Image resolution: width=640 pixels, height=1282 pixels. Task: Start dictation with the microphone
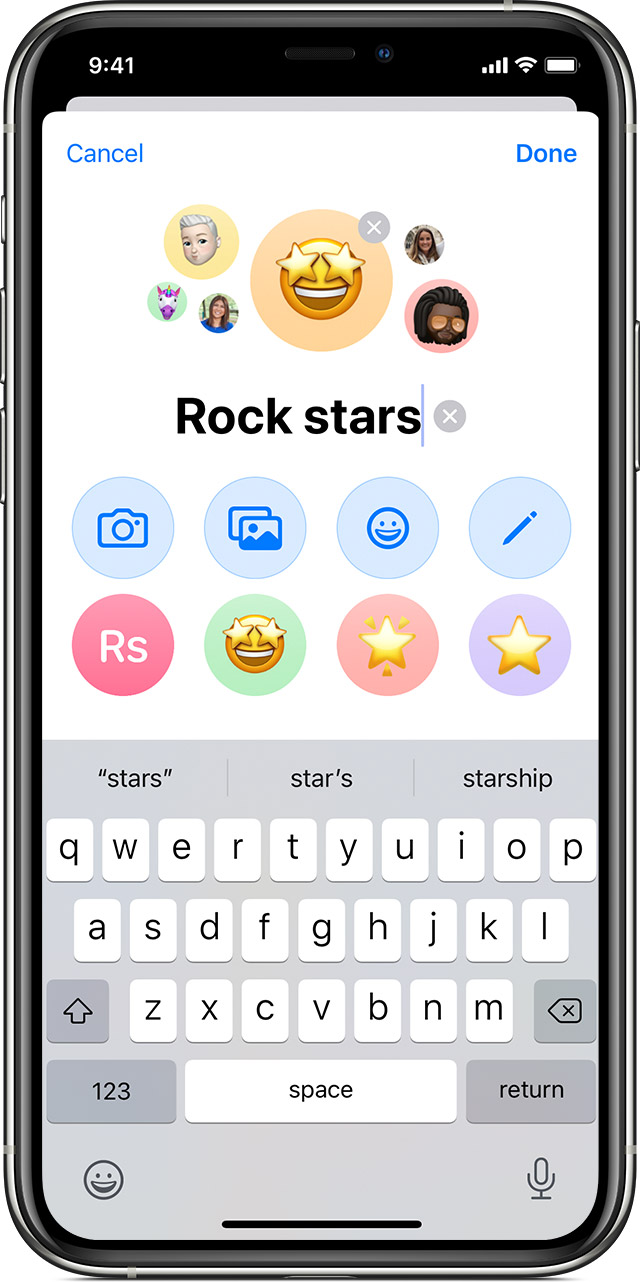pos(541,1179)
